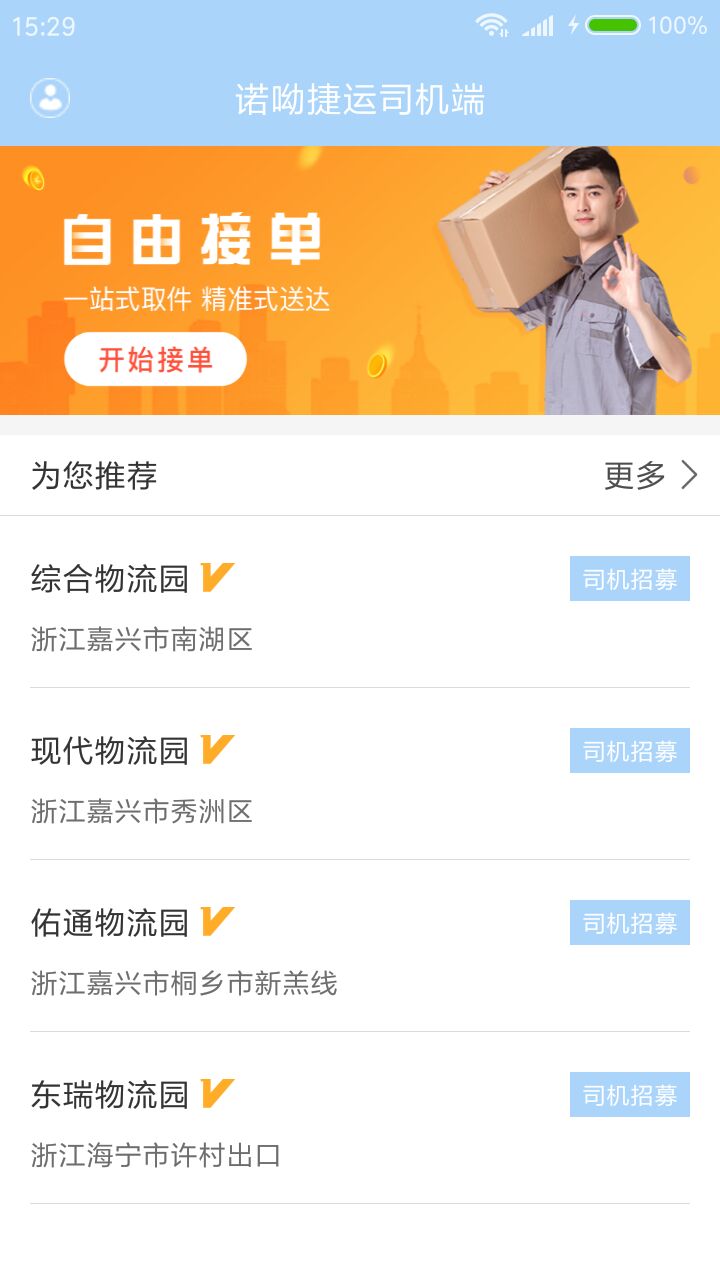
Task: Open the 佑通物流园 listing
Action: tap(110, 923)
